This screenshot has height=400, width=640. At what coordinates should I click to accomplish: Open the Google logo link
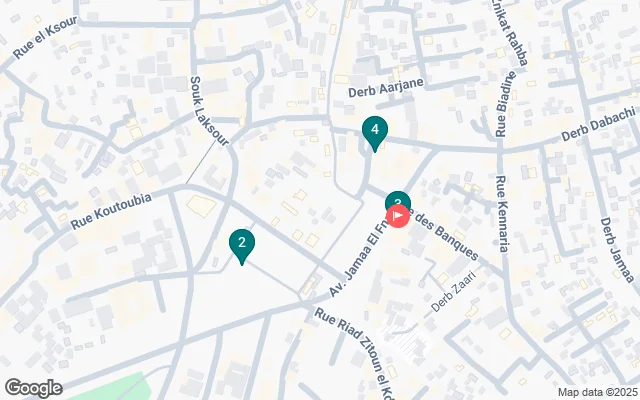[x=33, y=387]
